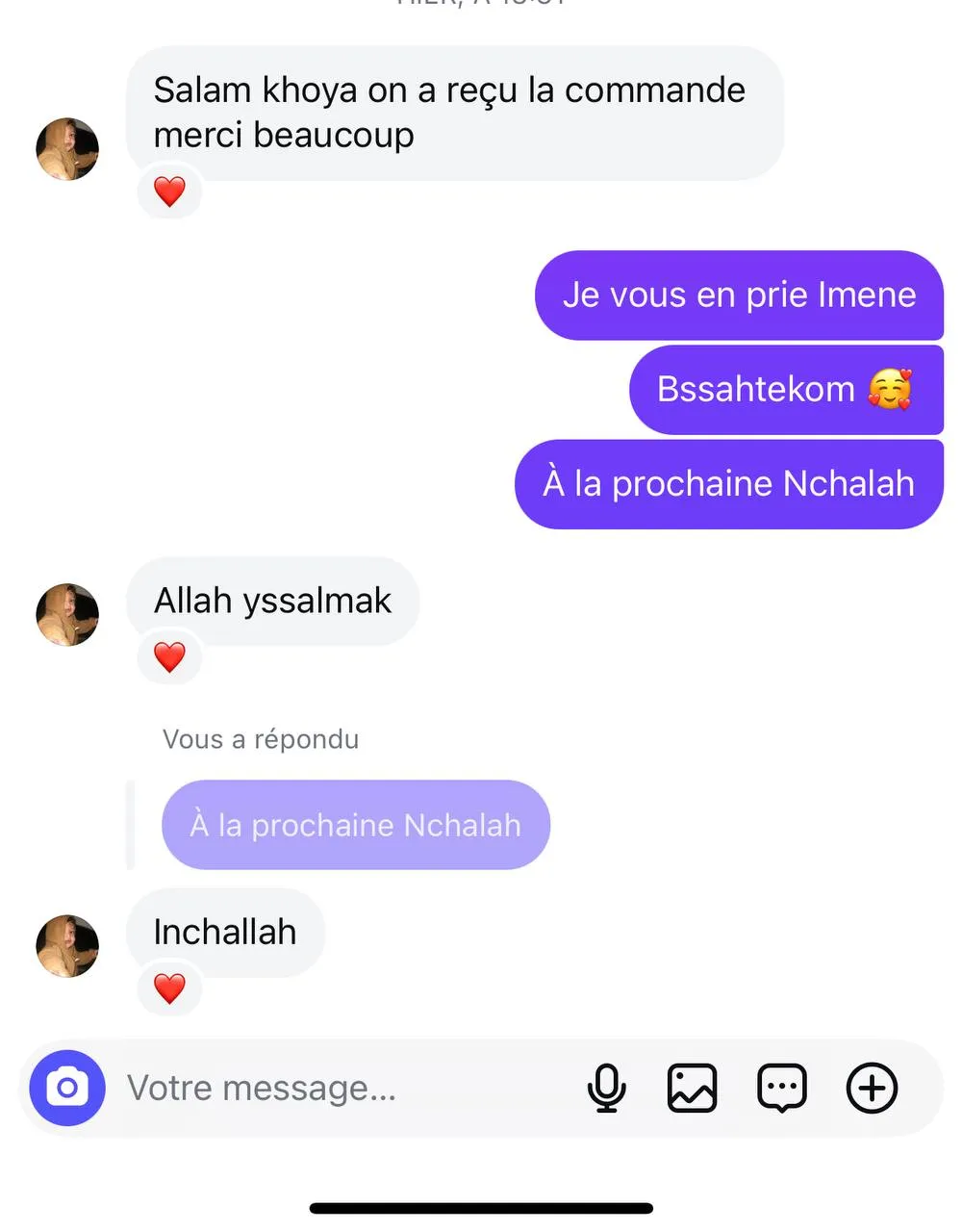Open more options with the plus icon
The image size is (962, 1232).
pos(872,1089)
